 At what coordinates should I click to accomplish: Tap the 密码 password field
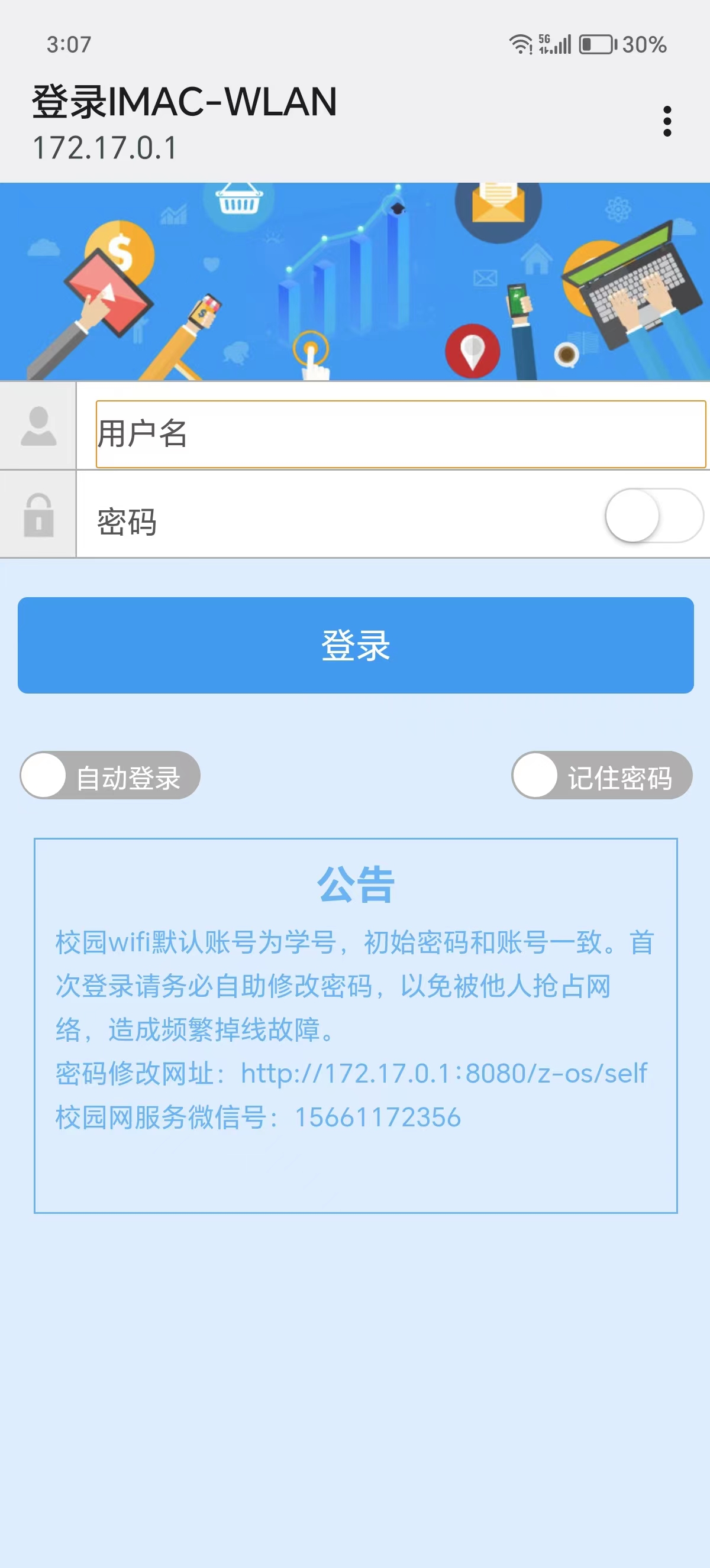click(x=341, y=521)
